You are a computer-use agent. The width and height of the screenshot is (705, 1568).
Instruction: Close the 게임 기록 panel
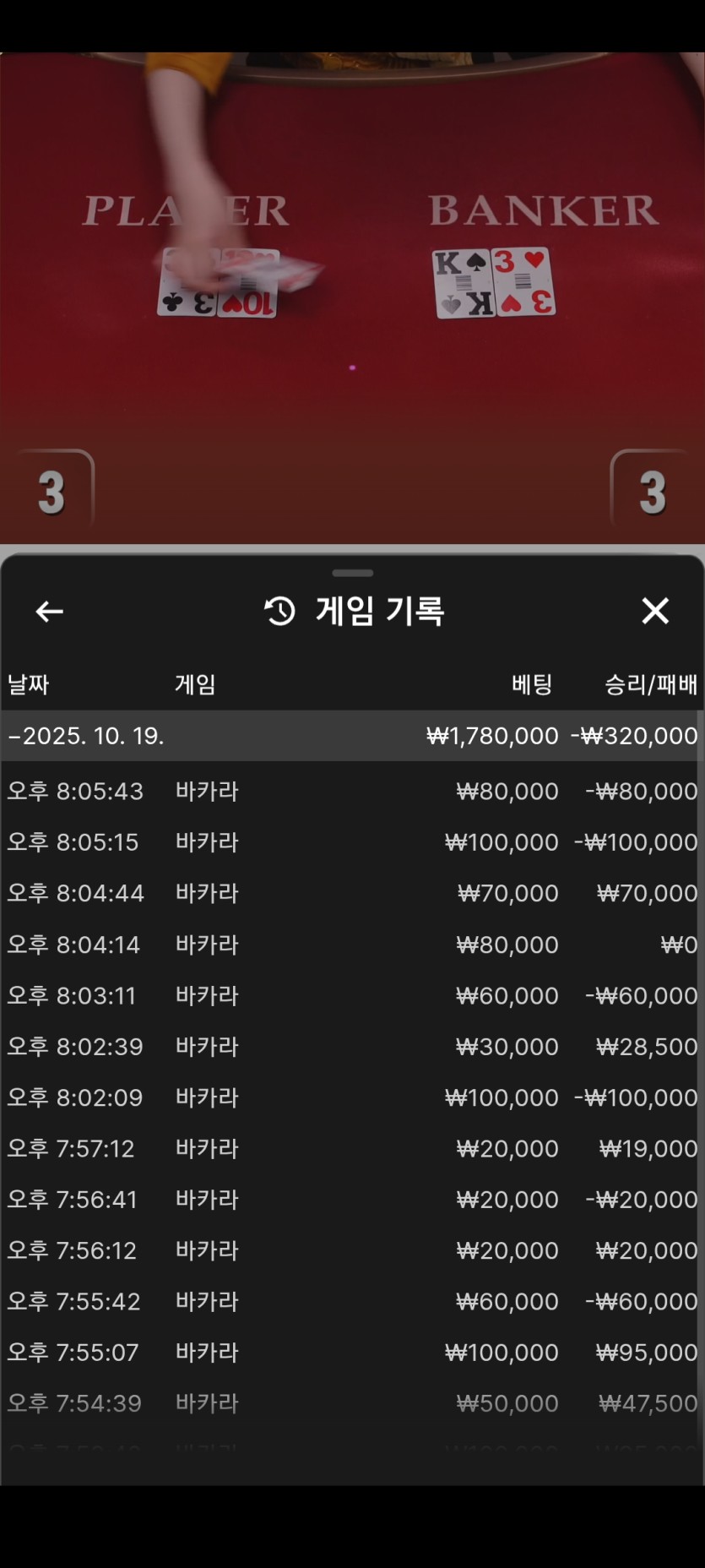click(x=655, y=611)
